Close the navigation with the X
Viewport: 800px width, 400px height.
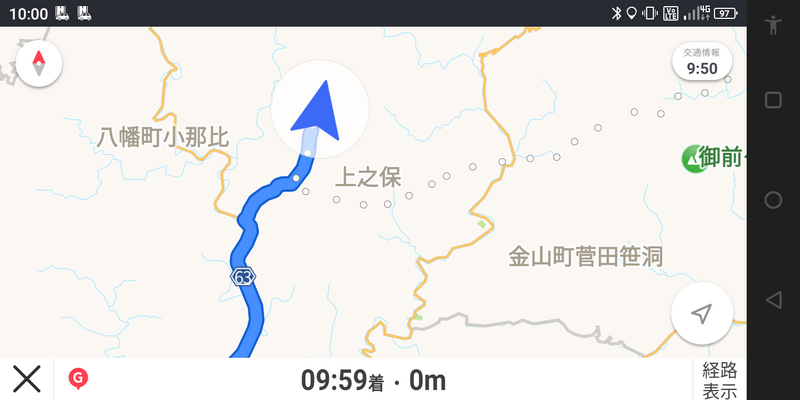[27, 379]
